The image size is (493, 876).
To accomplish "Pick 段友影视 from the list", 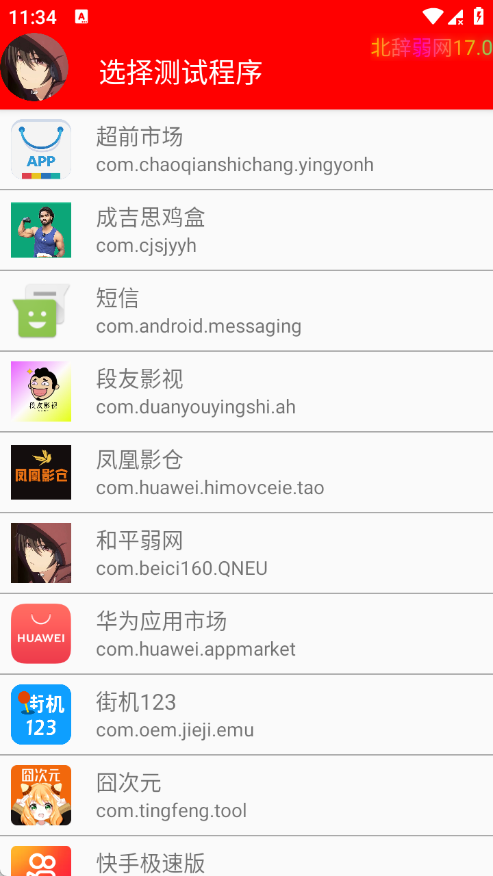I will (x=246, y=392).
